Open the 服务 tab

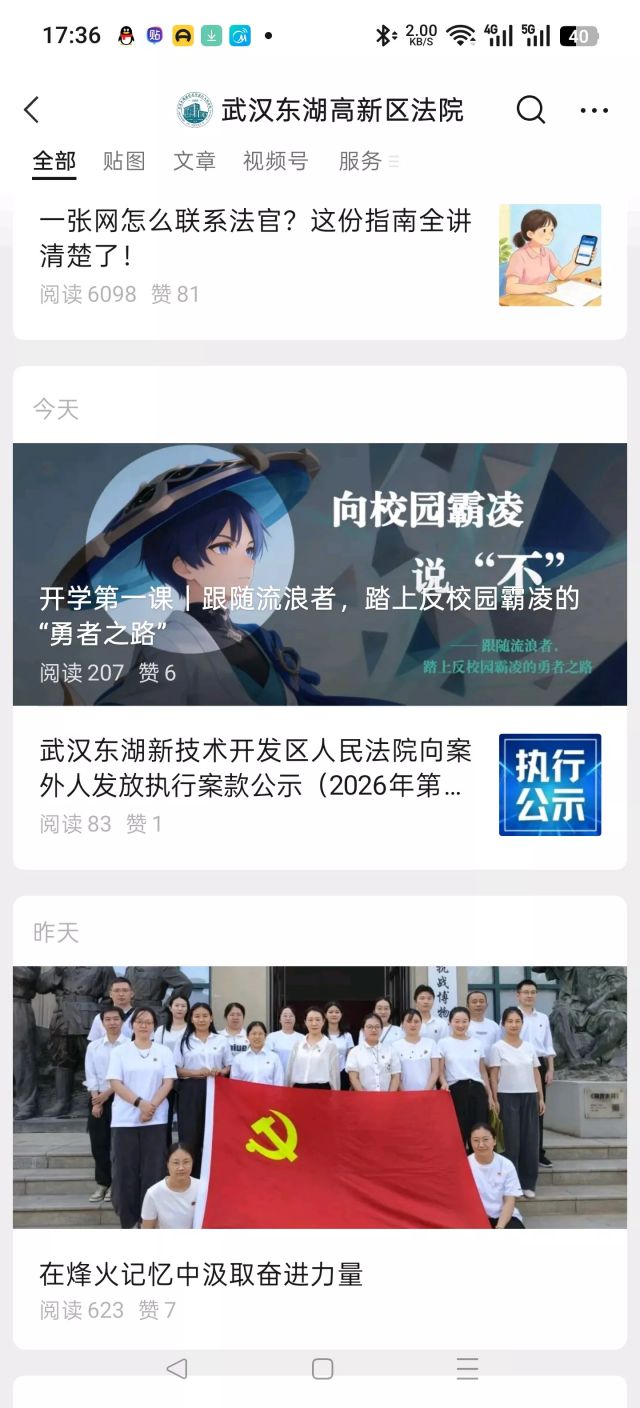point(360,161)
